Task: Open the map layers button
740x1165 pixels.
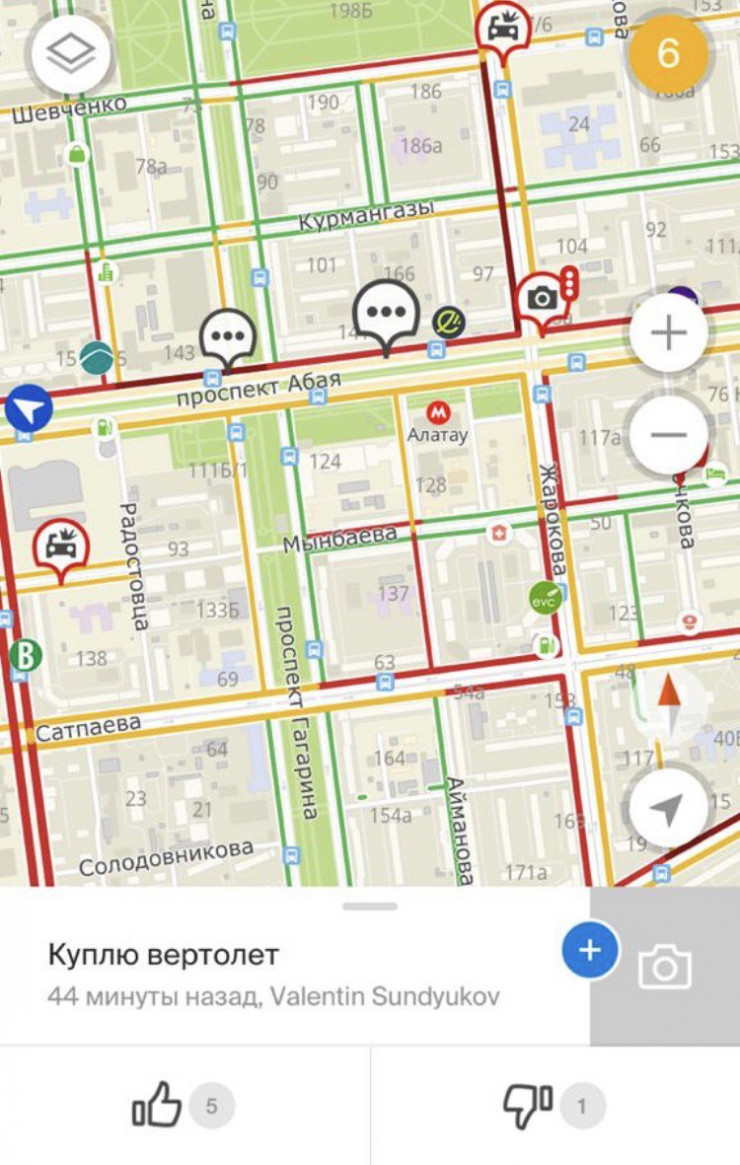Action: 70,53
